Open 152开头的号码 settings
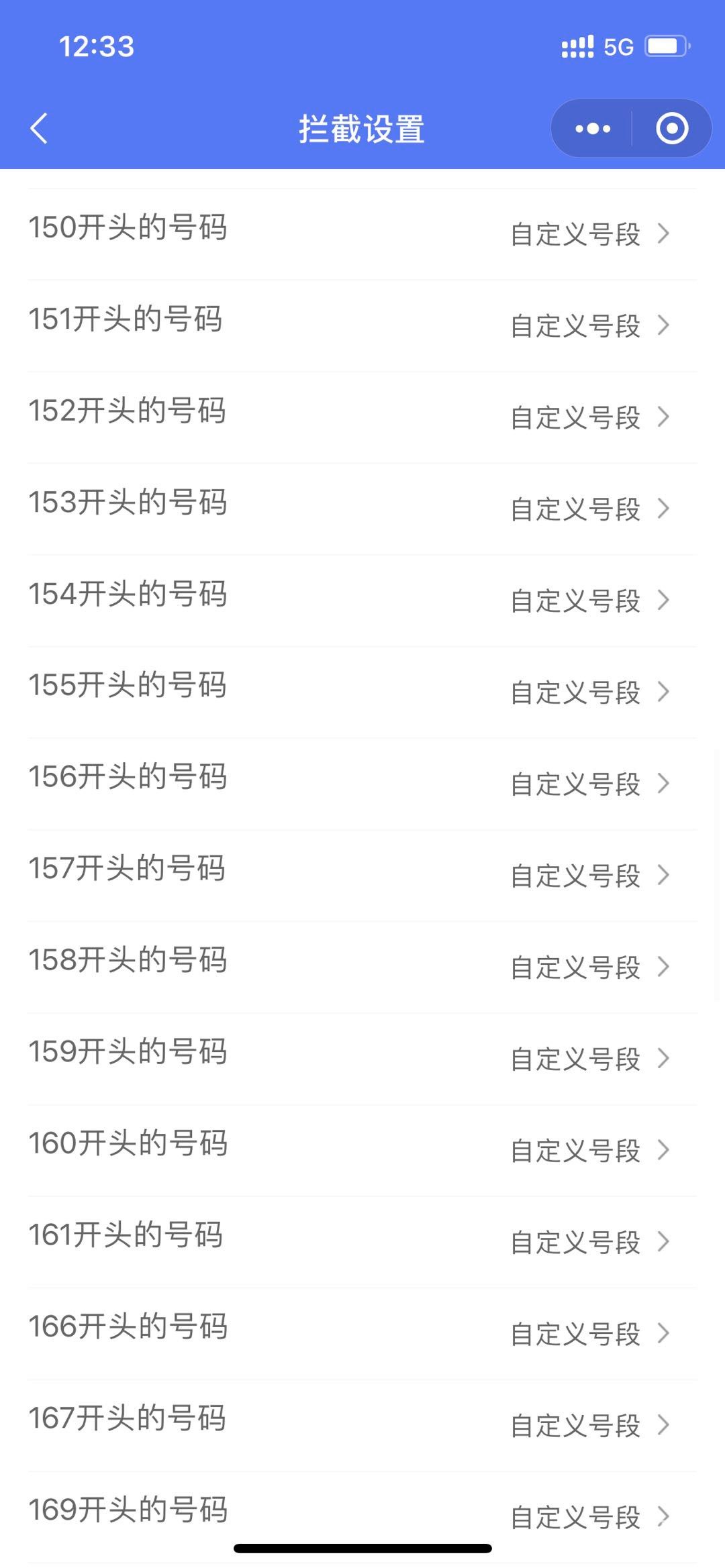This screenshot has height=1568, width=725. click(362, 417)
